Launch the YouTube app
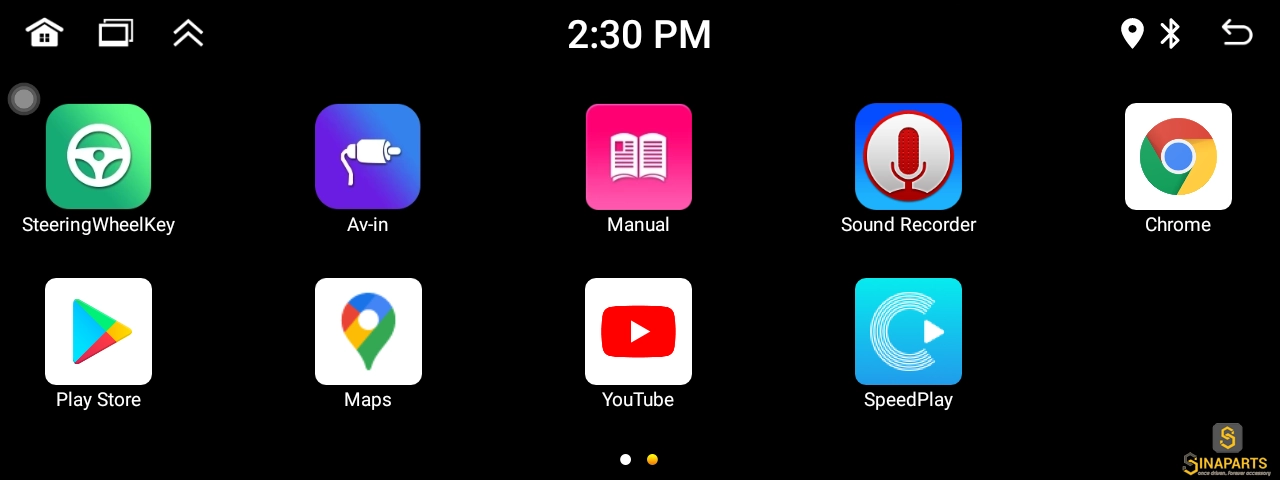The width and height of the screenshot is (1280, 480). click(638, 332)
